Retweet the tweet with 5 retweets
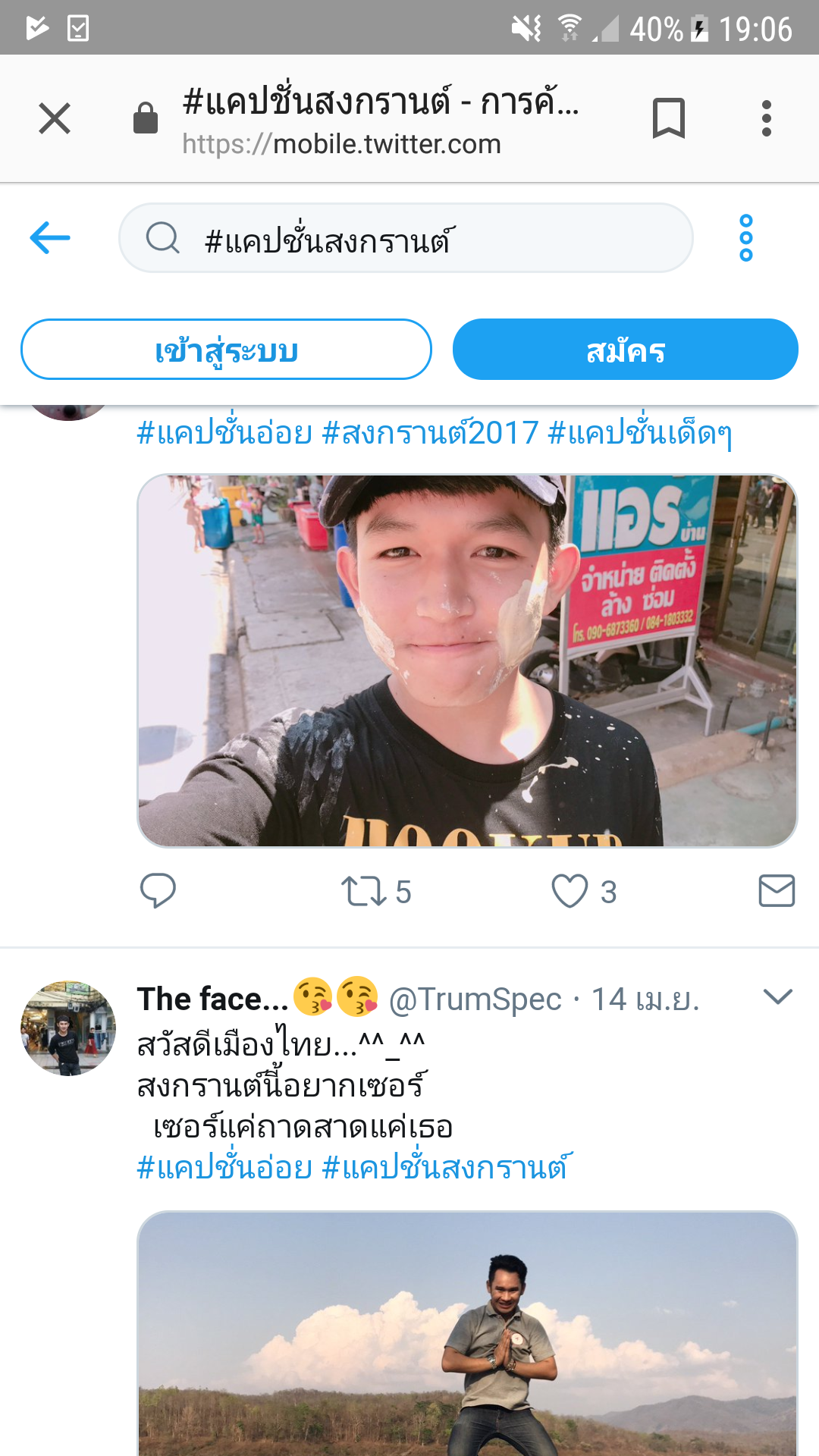 tap(364, 891)
